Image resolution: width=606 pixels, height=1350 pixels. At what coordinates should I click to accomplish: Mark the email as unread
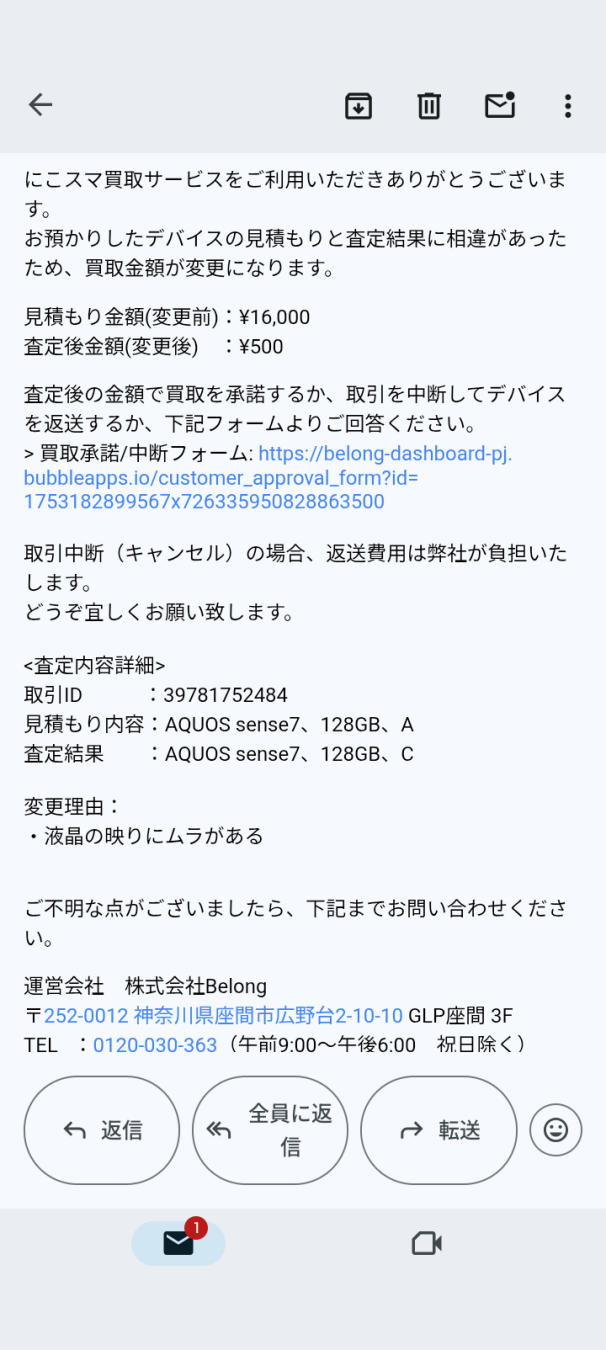click(500, 105)
